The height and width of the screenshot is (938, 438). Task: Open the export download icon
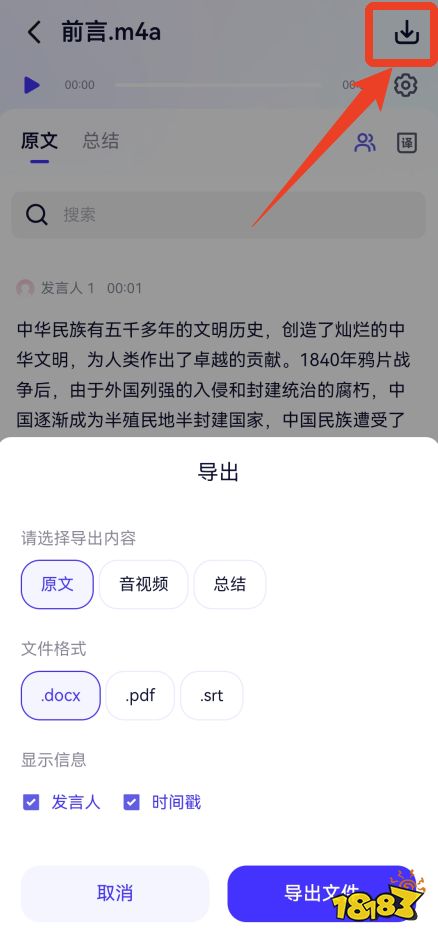click(406, 32)
